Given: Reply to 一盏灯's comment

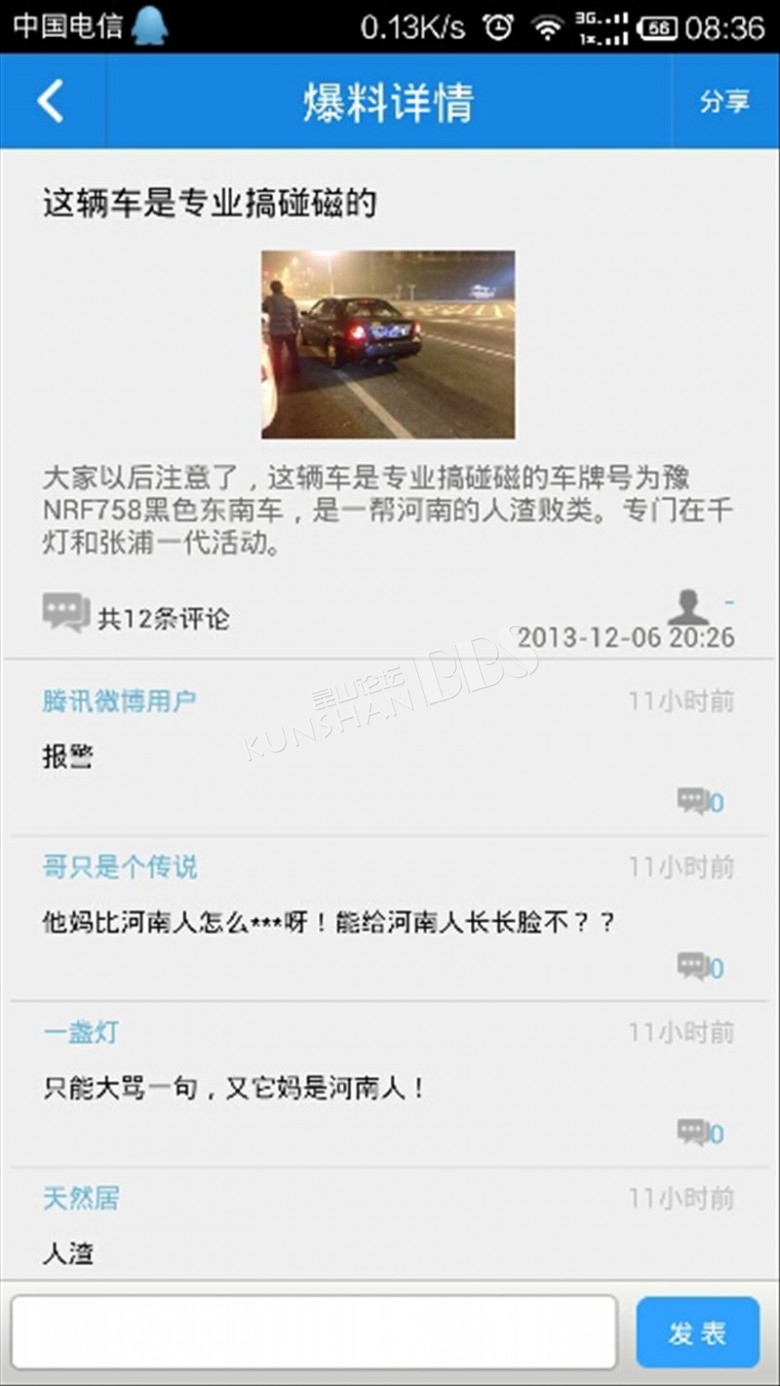Looking at the screenshot, I should [x=700, y=1133].
